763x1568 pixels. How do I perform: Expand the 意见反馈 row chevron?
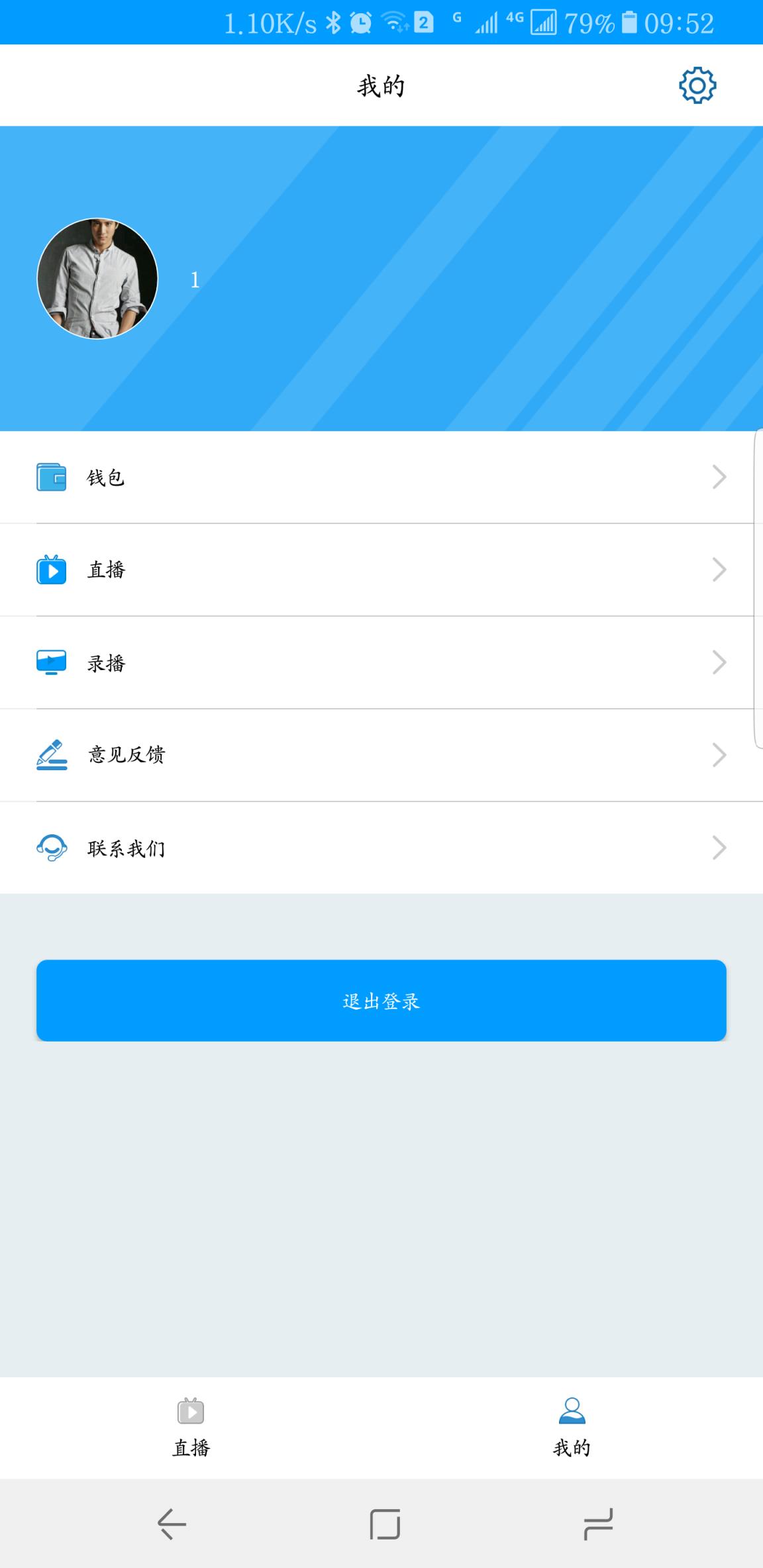(719, 754)
